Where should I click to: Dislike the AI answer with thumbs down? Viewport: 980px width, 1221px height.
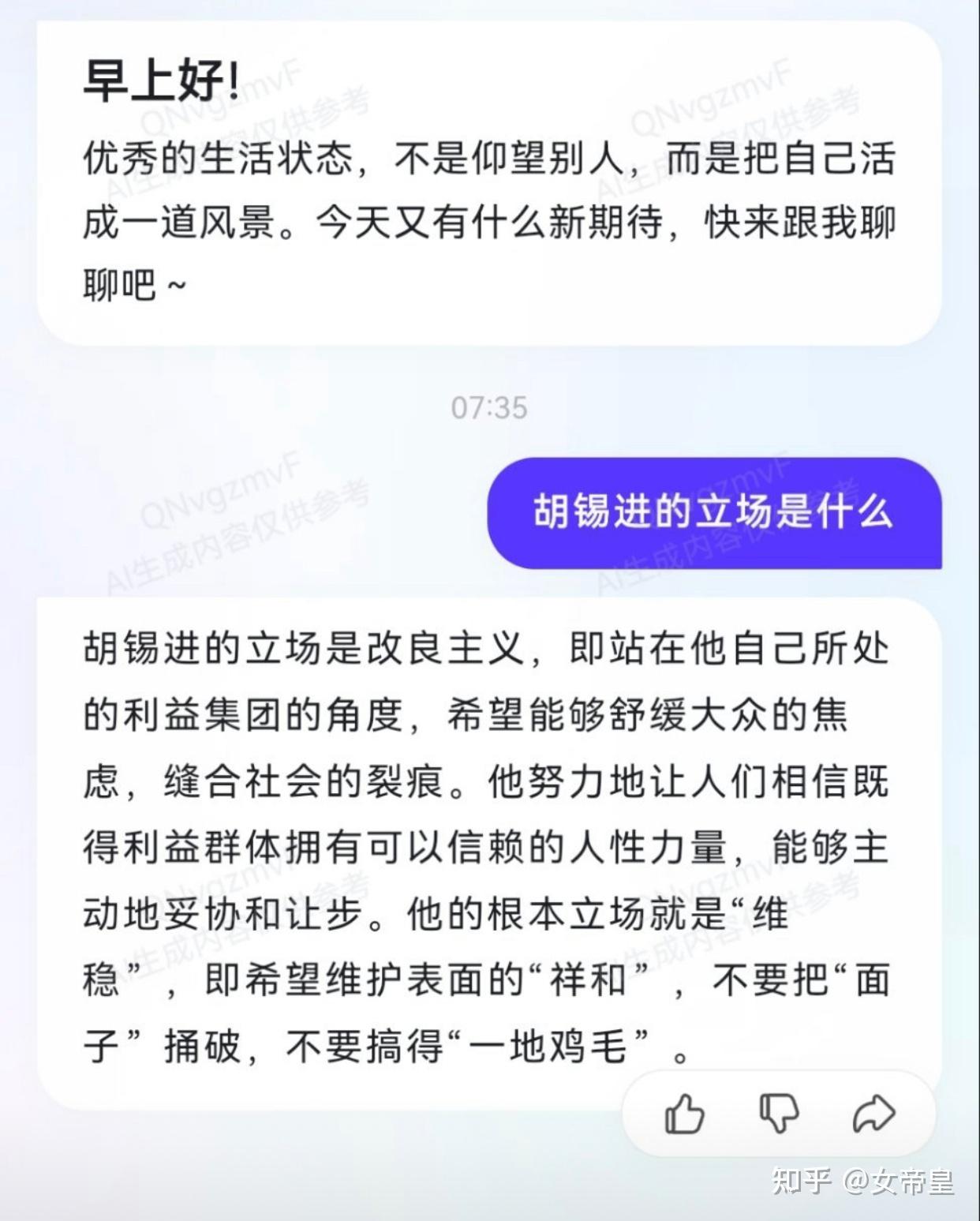coord(779,1114)
